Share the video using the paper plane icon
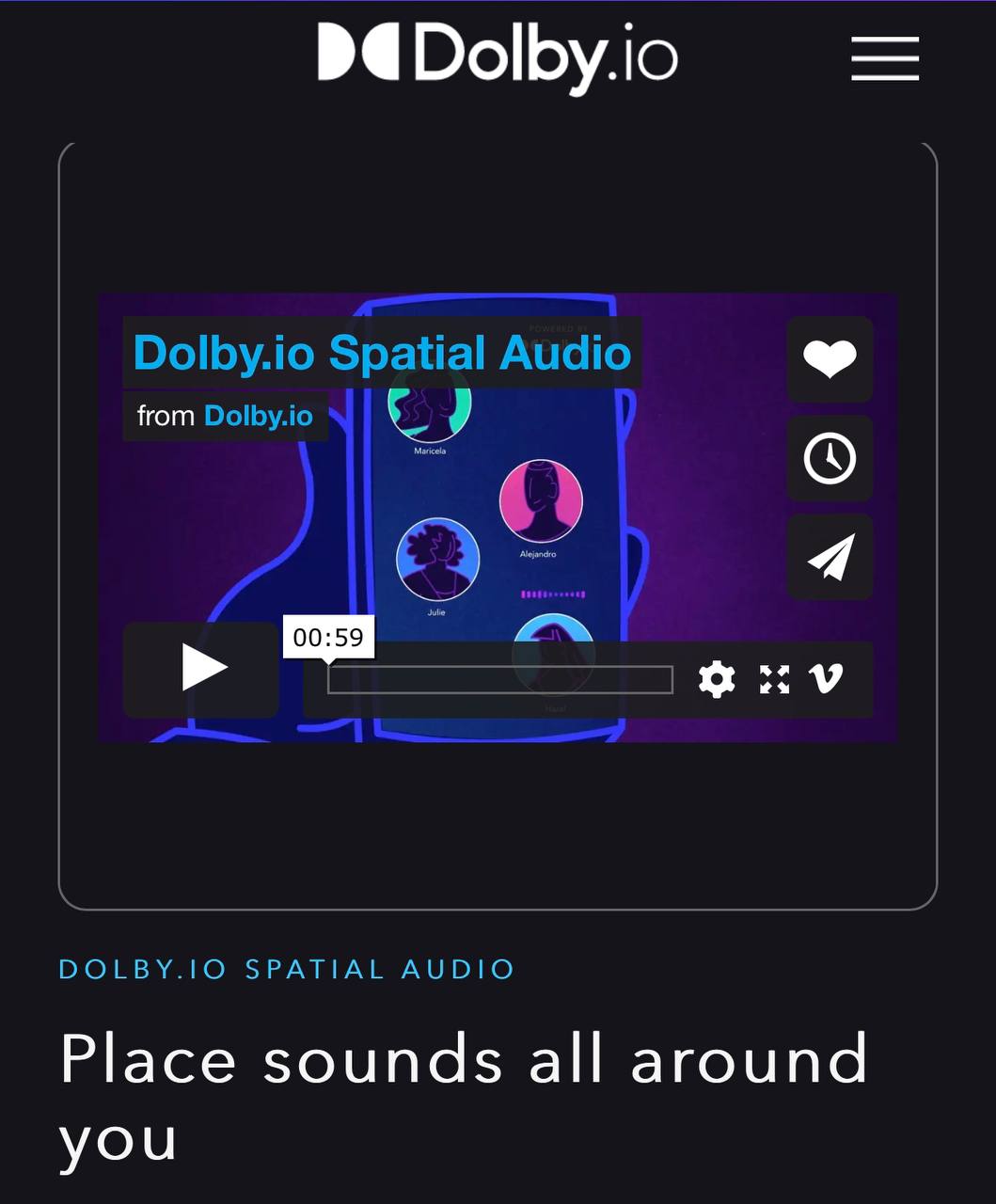Screen dimensions: 996x1204 (830, 556)
